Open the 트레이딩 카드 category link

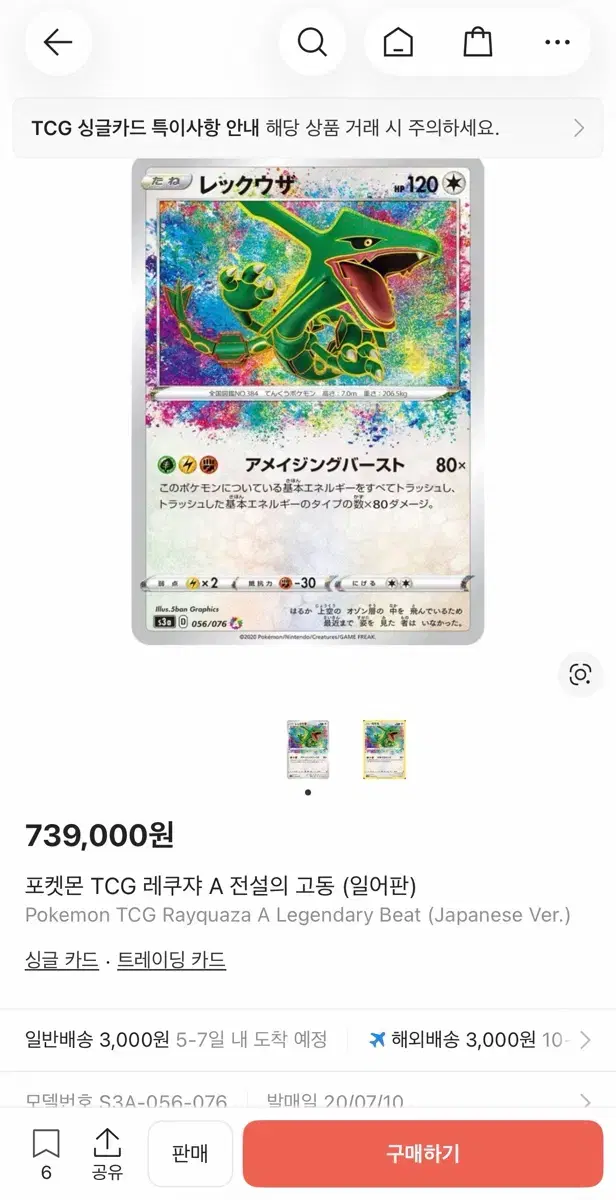tap(171, 960)
